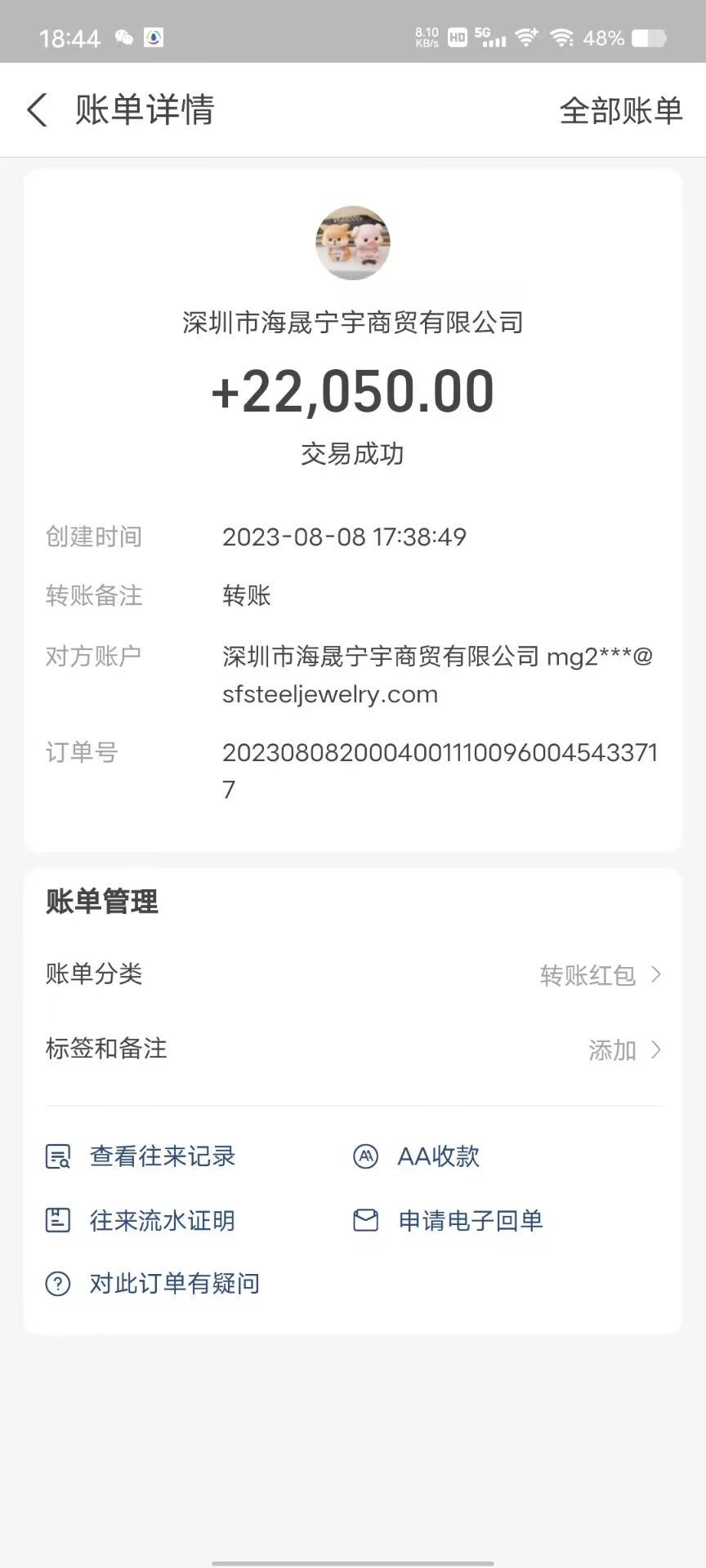Click the 添加 link to add a note
The width and height of the screenshot is (706, 1568).
610,1049
